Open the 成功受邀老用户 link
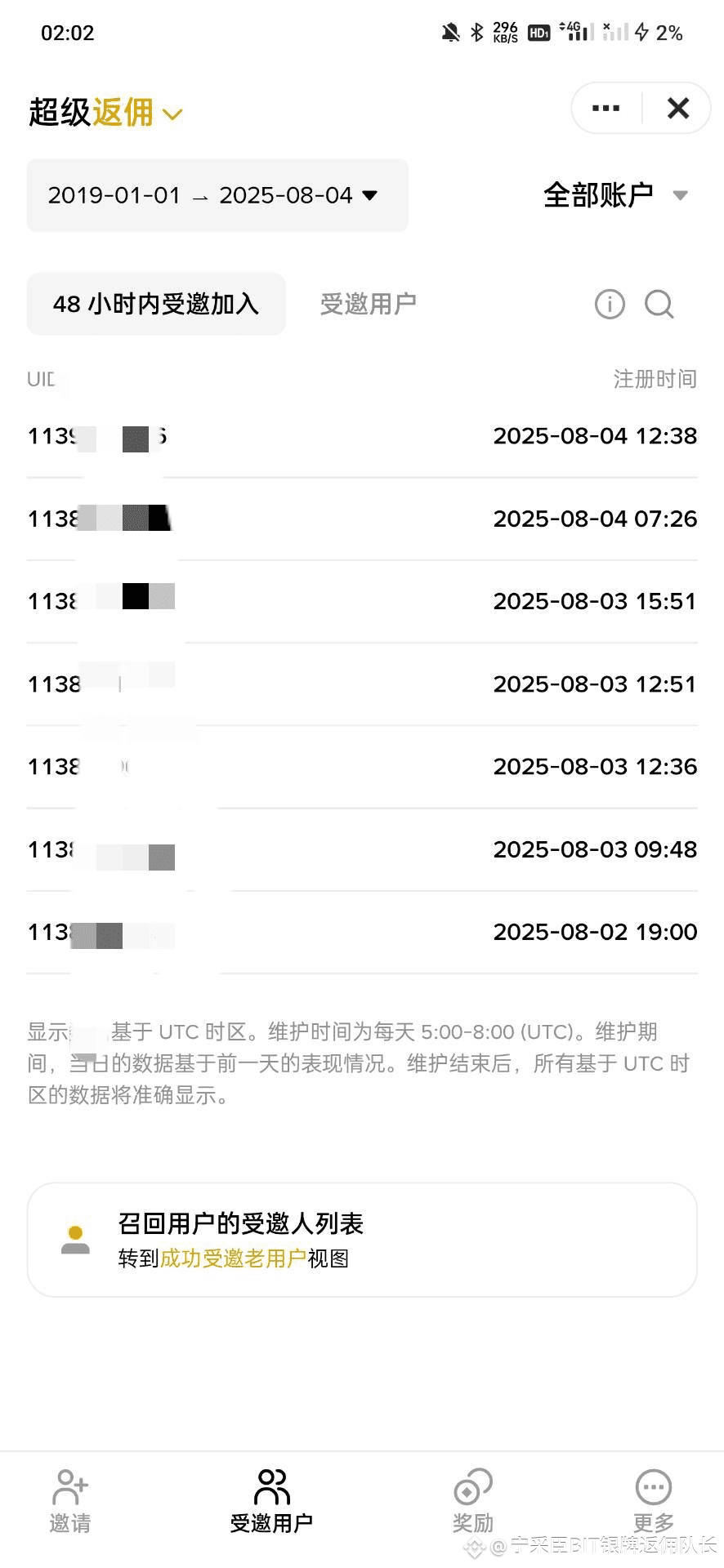 tap(233, 1258)
